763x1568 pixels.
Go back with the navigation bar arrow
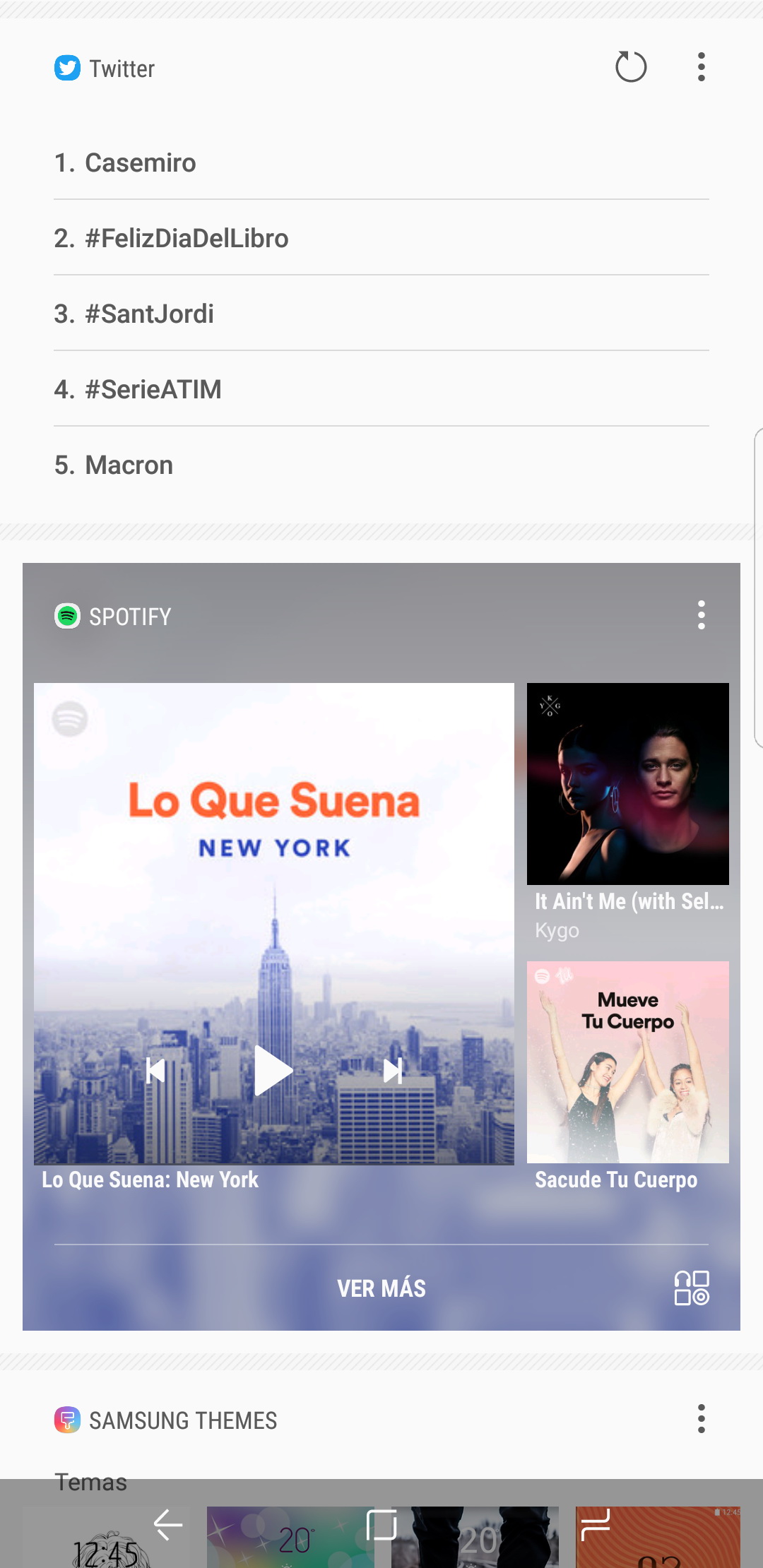[168, 1525]
